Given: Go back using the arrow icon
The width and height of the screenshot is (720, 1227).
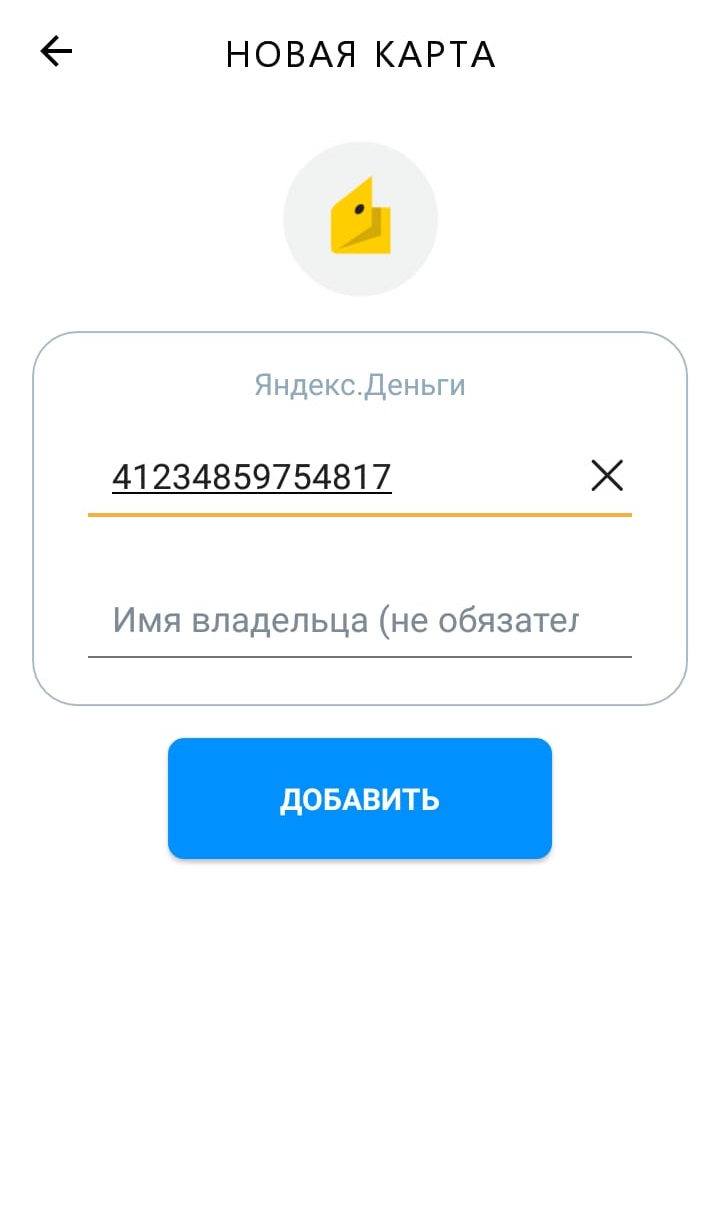Looking at the screenshot, I should click(56, 52).
